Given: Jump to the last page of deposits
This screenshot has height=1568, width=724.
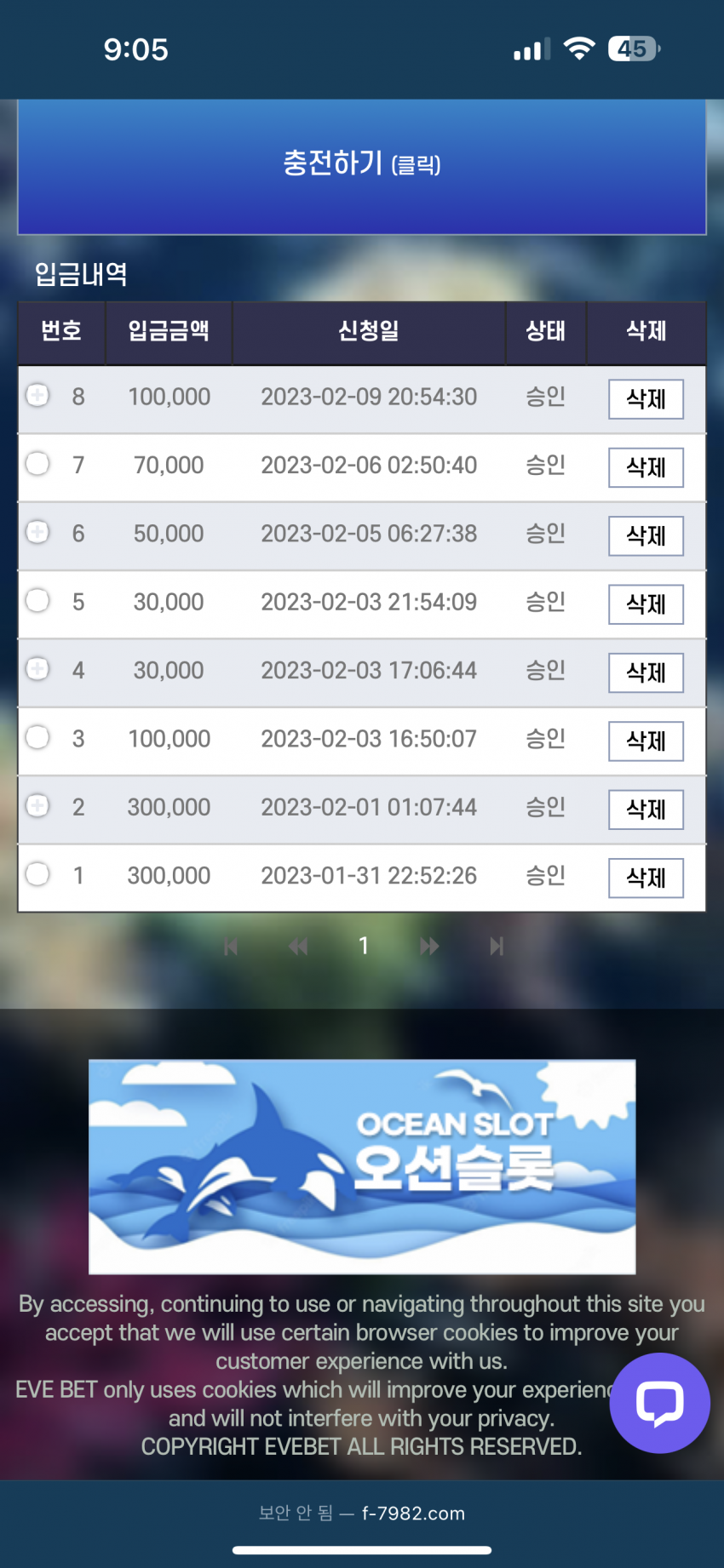Looking at the screenshot, I should pos(497,946).
